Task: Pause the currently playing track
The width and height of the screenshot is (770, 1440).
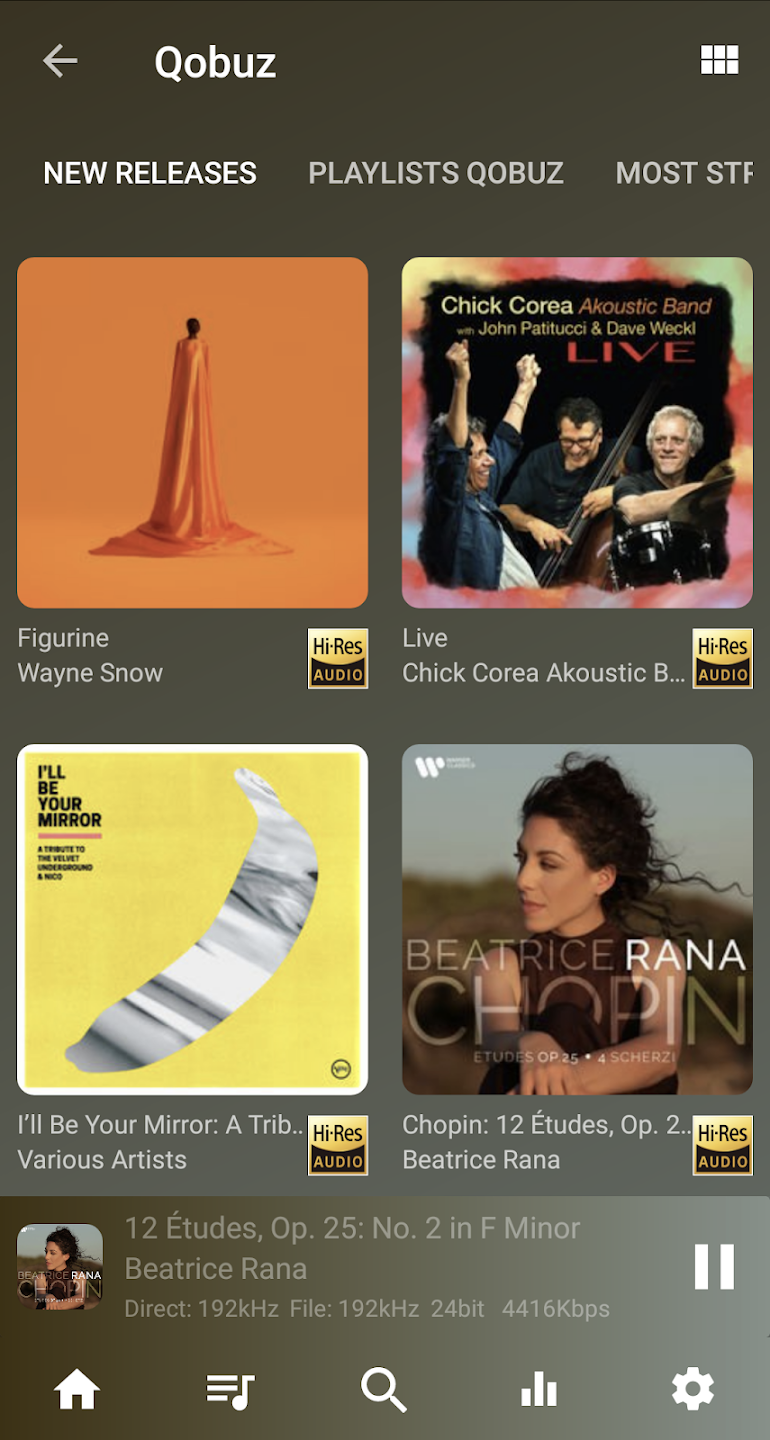Action: 714,1267
